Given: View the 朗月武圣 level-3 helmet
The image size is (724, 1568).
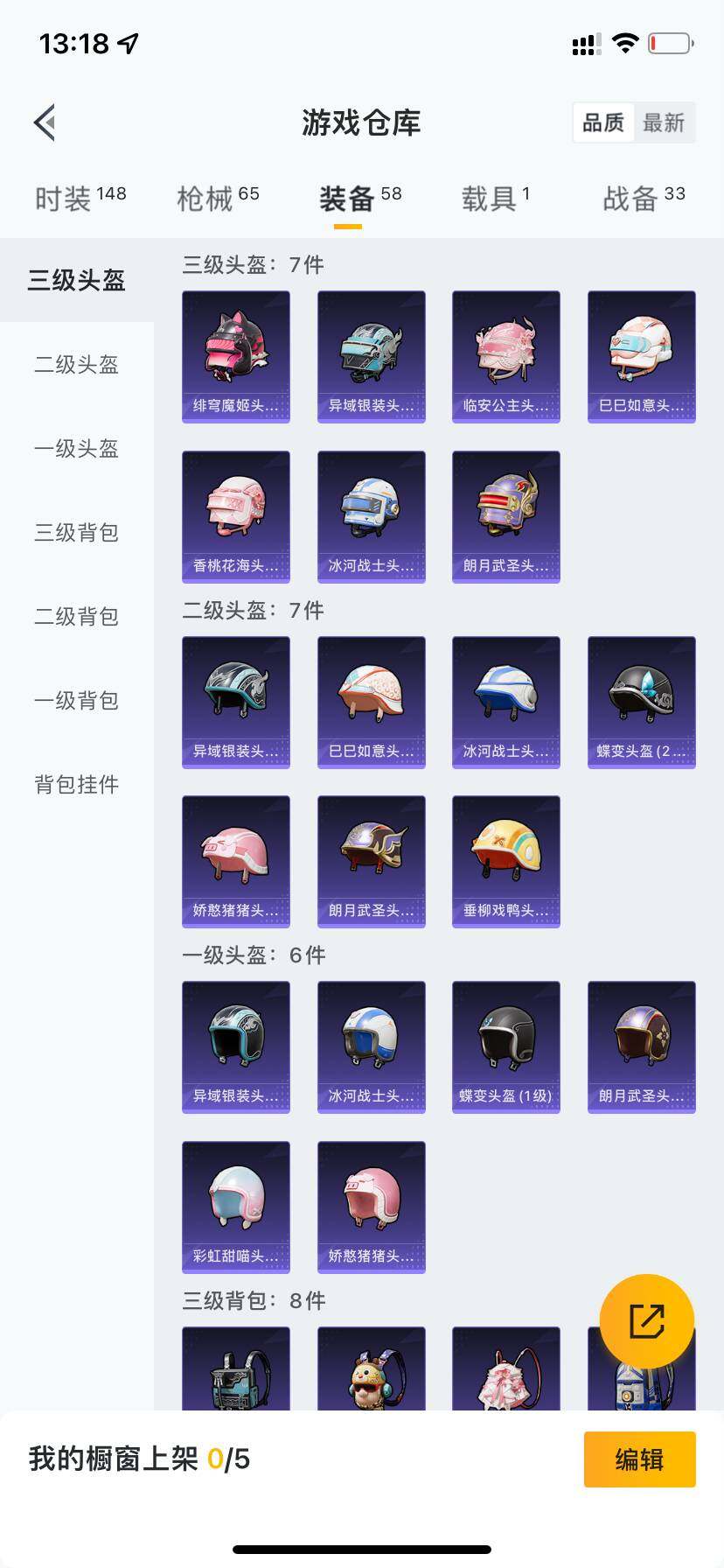Looking at the screenshot, I should (505, 516).
